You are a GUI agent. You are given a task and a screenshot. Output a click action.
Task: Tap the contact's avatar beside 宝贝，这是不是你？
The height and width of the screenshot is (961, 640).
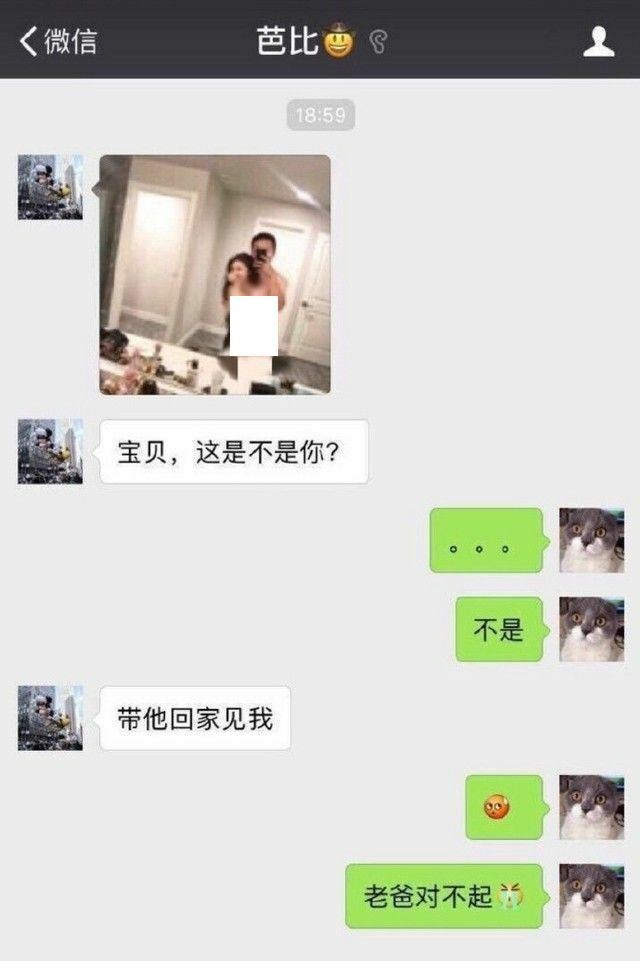coord(50,451)
